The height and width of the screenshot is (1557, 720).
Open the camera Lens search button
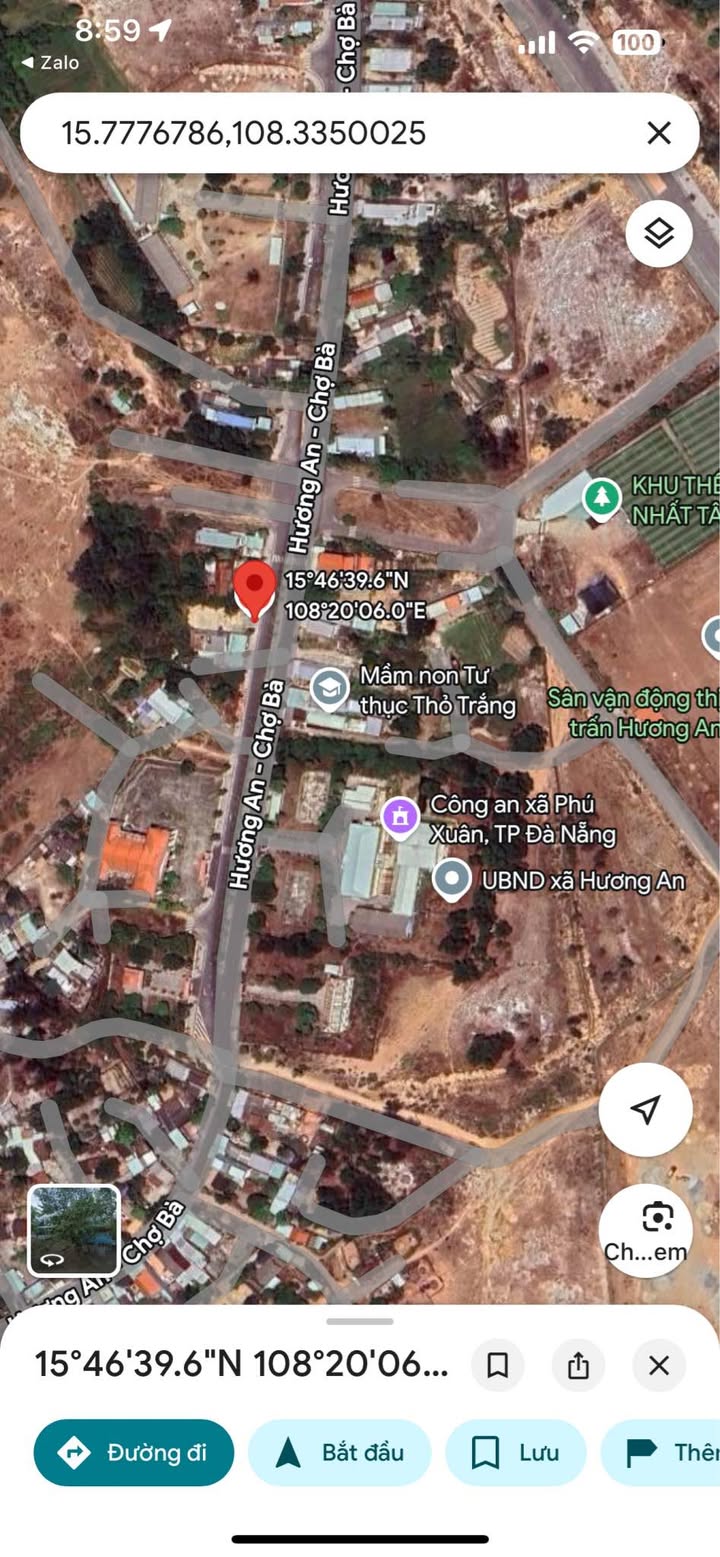pyautogui.click(x=646, y=1231)
